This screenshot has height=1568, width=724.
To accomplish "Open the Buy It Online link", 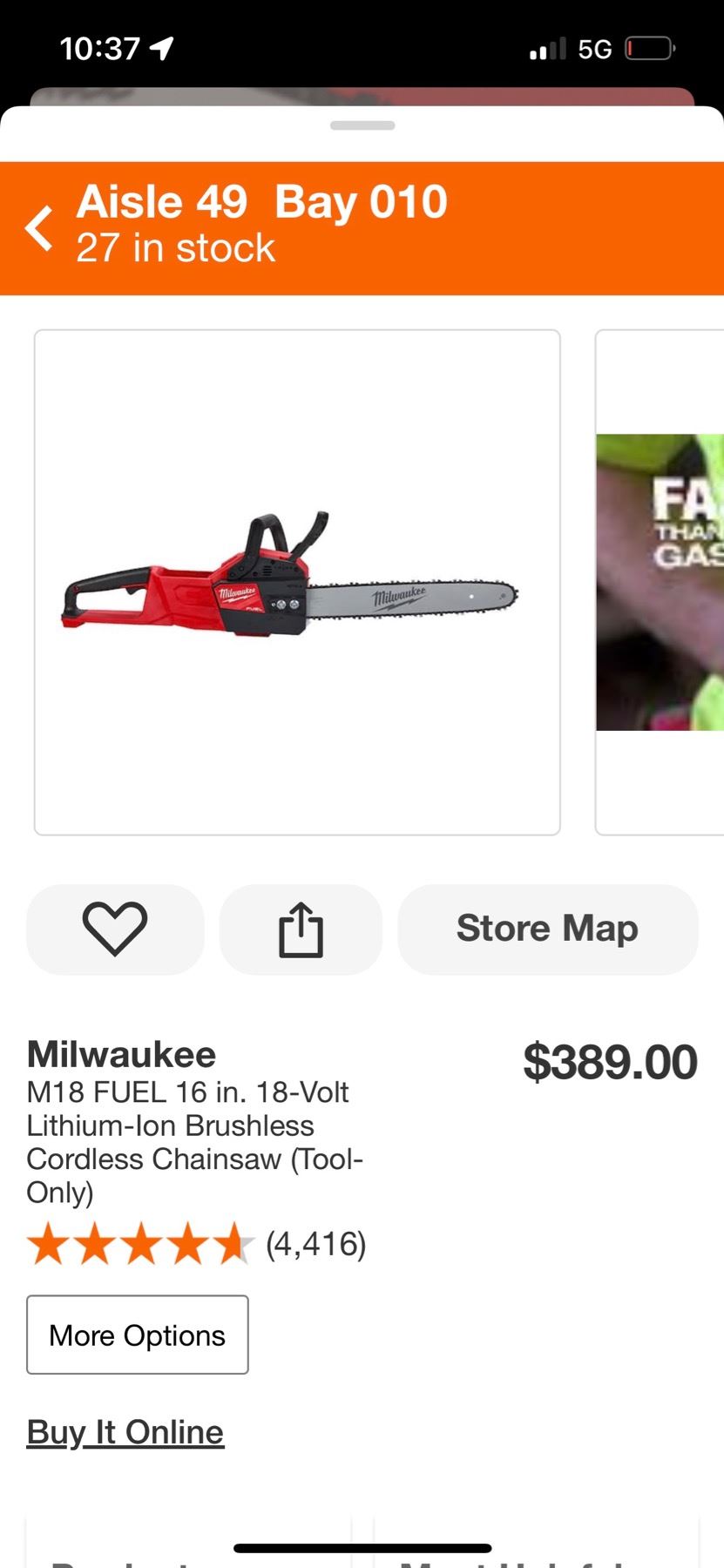I will pos(125,1432).
